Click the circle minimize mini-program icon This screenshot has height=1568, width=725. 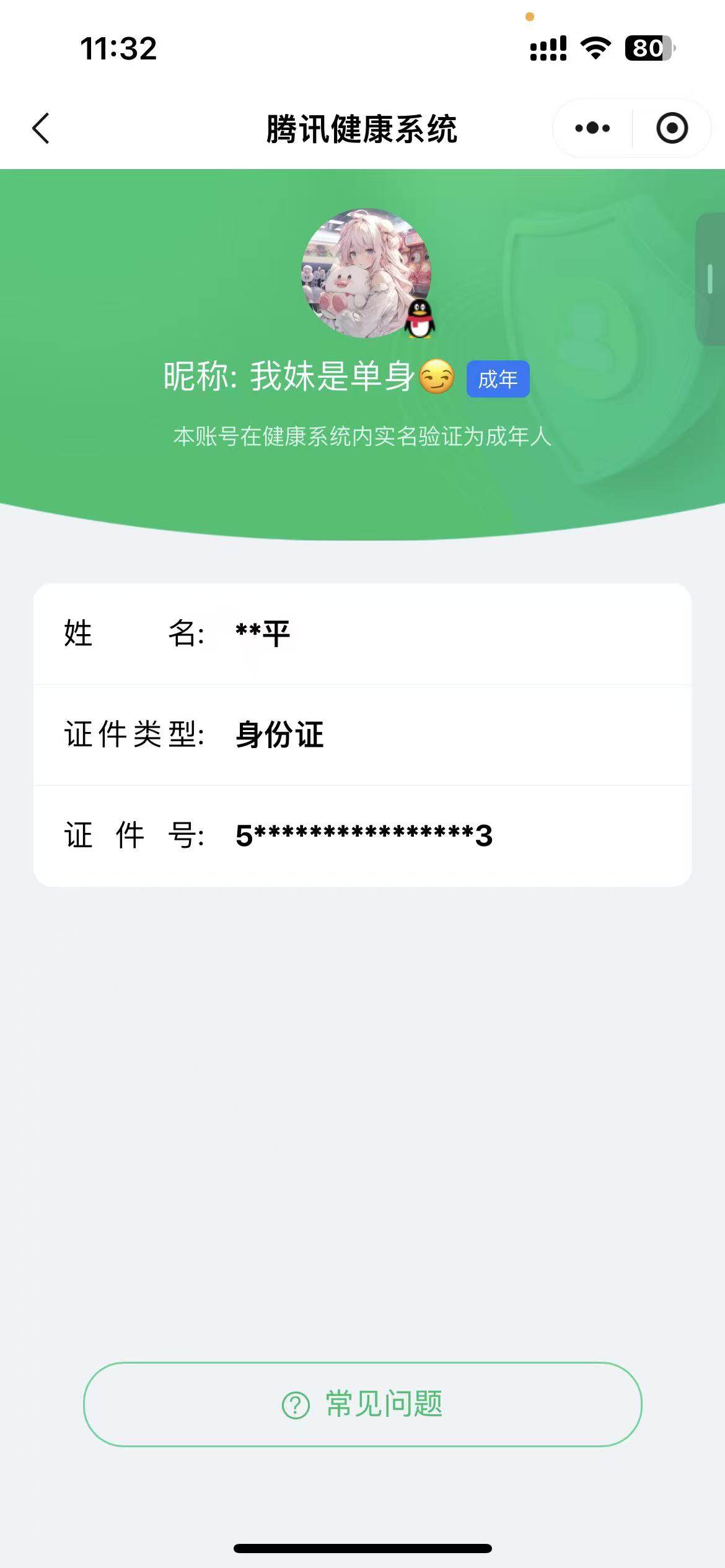[671, 128]
